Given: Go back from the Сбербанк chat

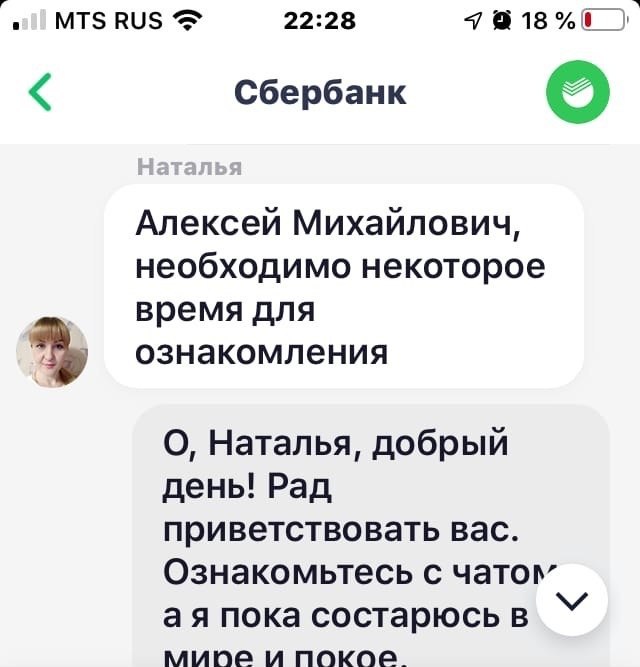Looking at the screenshot, I should click(40, 93).
